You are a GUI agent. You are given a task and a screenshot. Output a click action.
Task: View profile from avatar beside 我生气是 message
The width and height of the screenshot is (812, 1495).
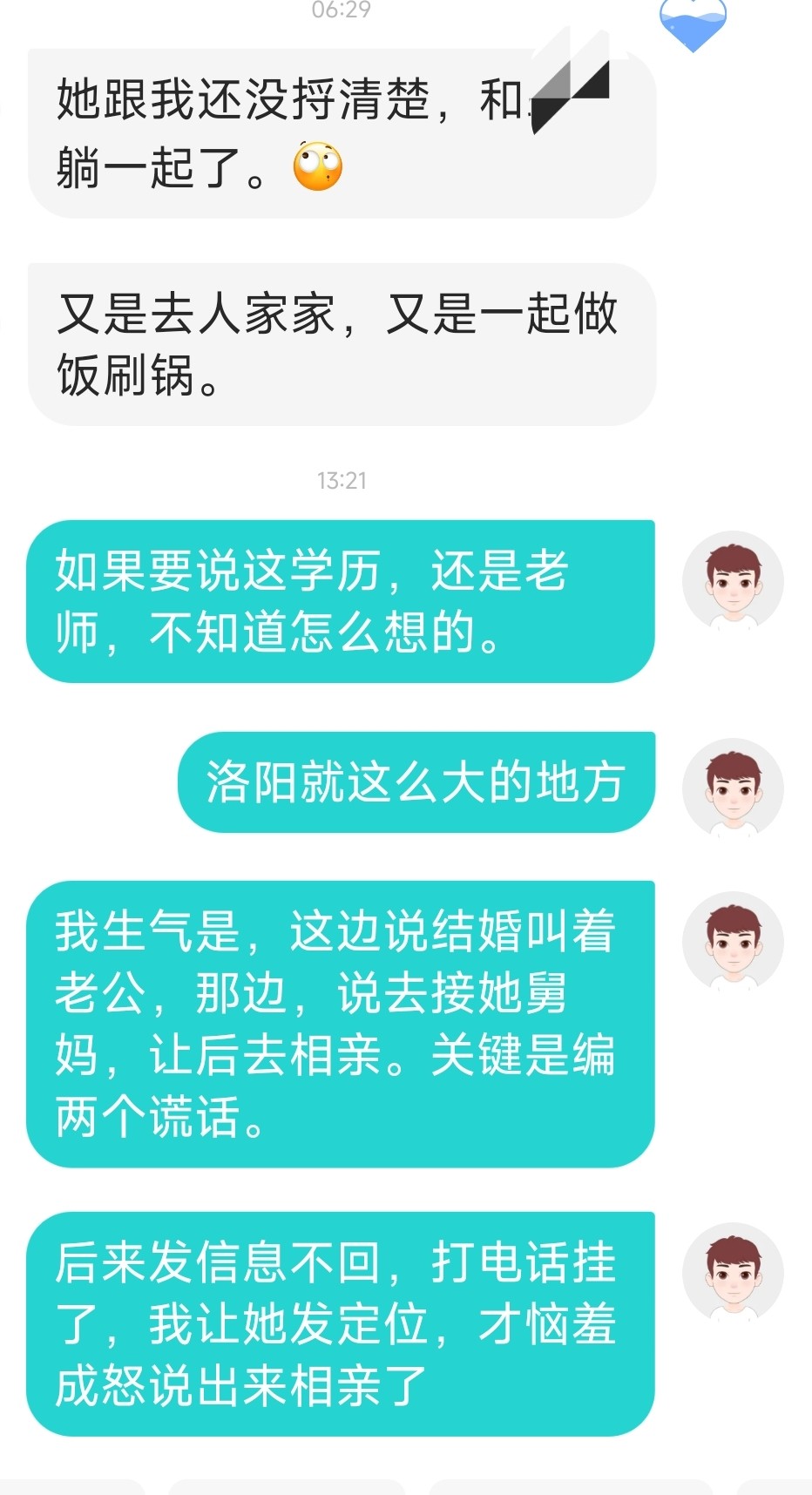tap(733, 943)
